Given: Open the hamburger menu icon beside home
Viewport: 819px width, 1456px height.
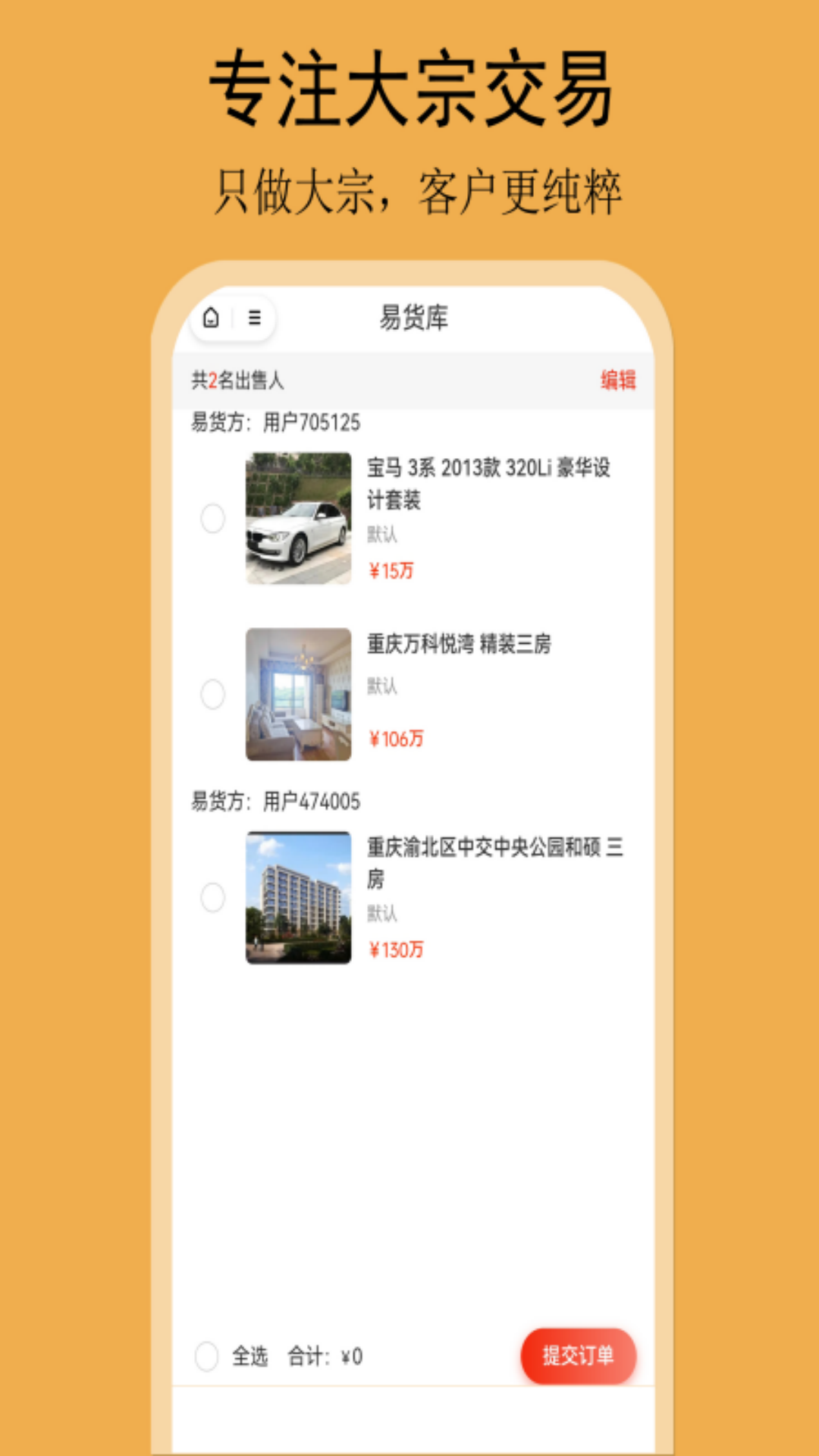Looking at the screenshot, I should [253, 318].
